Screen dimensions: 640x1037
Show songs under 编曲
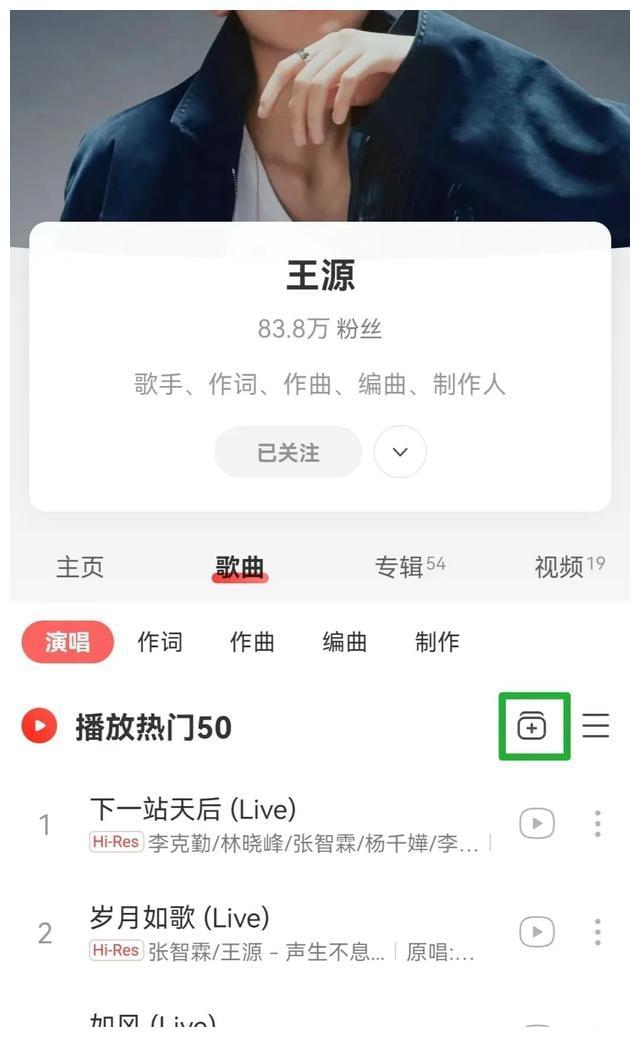click(x=345, y=642)
